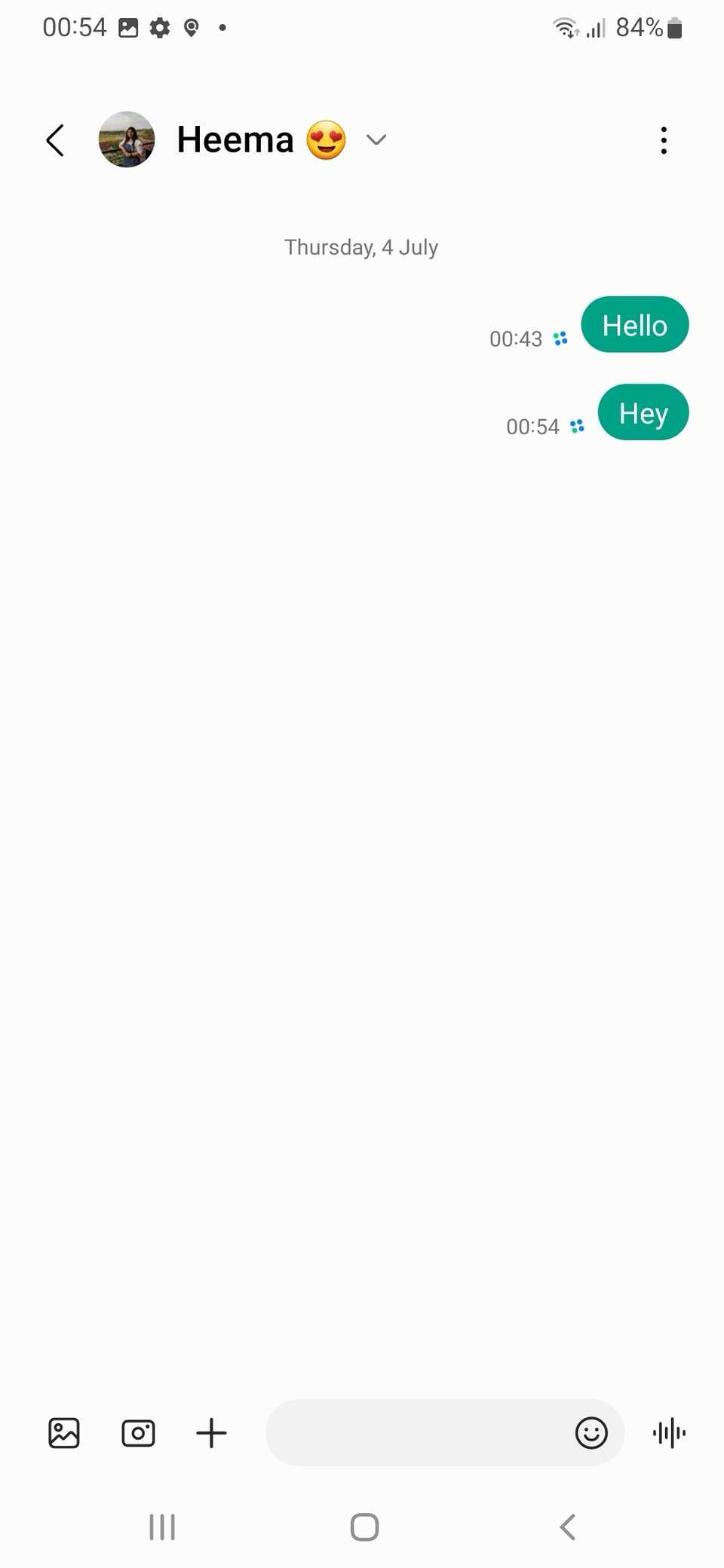This screenshot has width=724, height=1568.
Task: Go back to the conversations list
Action: point(55,140)
